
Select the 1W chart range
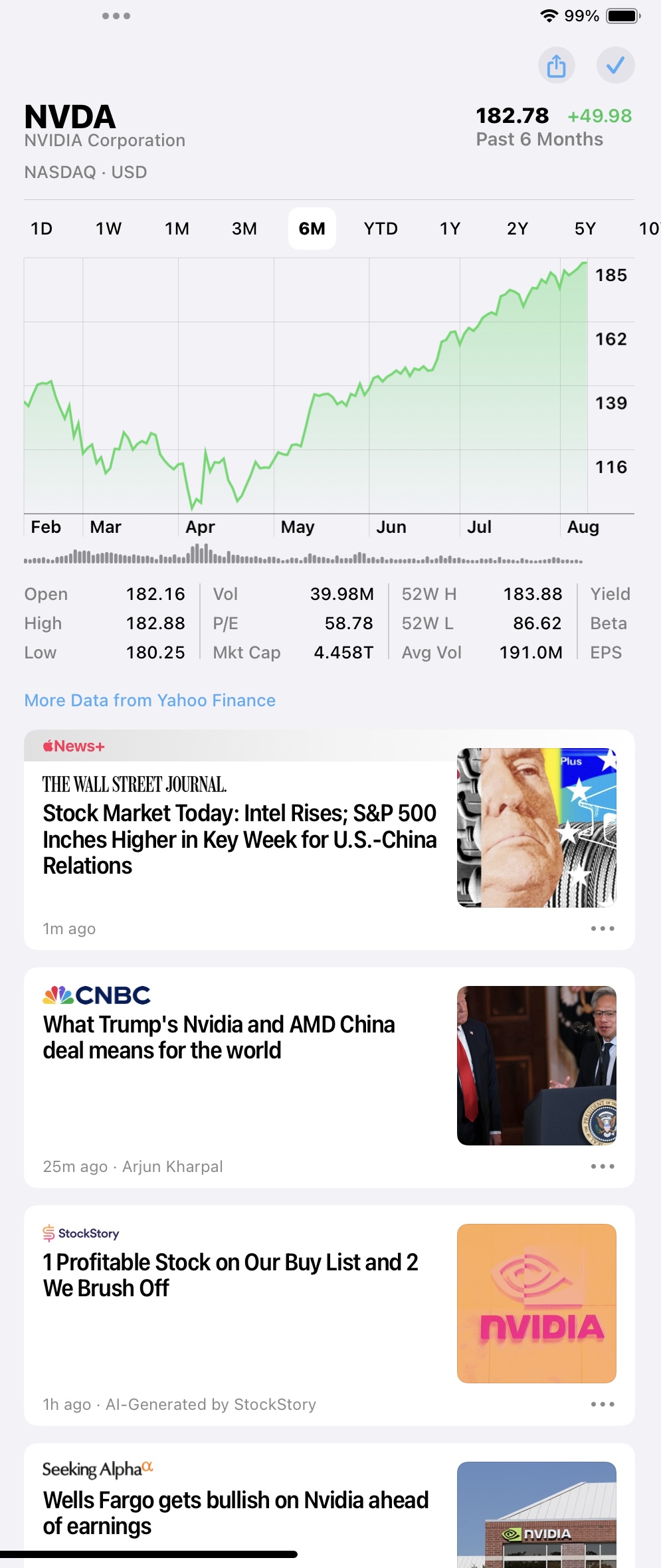pyautogui.click(x=109, y=229)
